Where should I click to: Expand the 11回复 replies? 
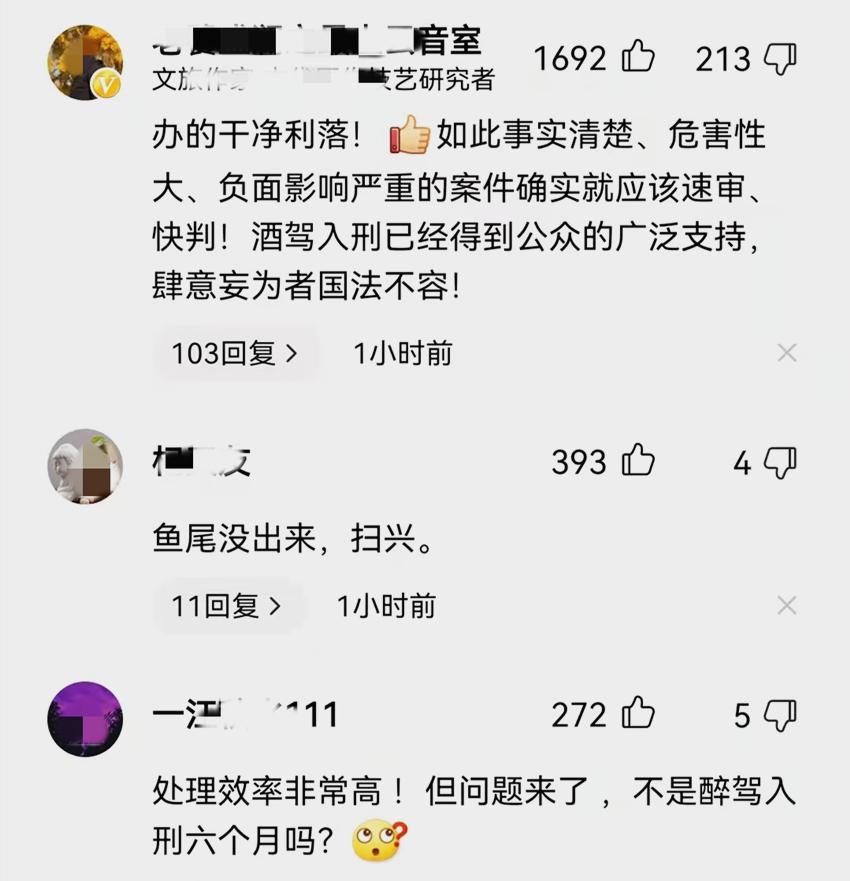click(x=227, y=606)
